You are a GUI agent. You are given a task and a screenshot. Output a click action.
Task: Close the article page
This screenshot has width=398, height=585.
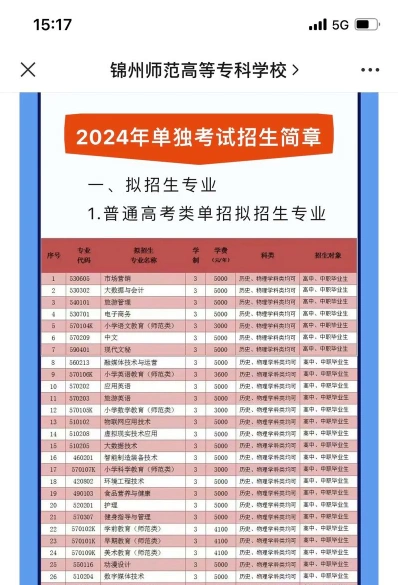pos(28,70)
